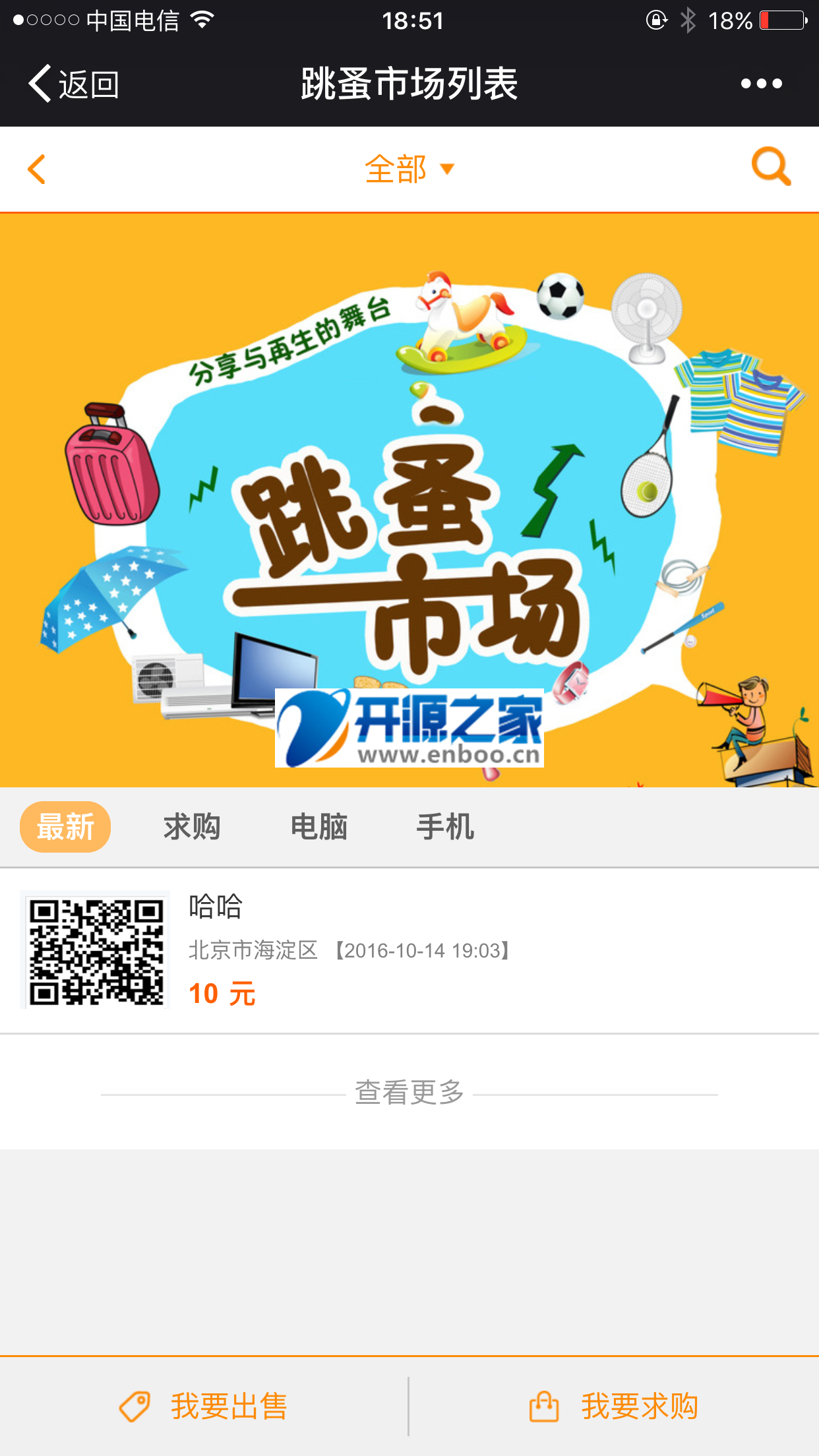Viewport: 819px width, 1456px height.
Task: Switch to the 手机 tab
Action: click(x=445, y=827)
